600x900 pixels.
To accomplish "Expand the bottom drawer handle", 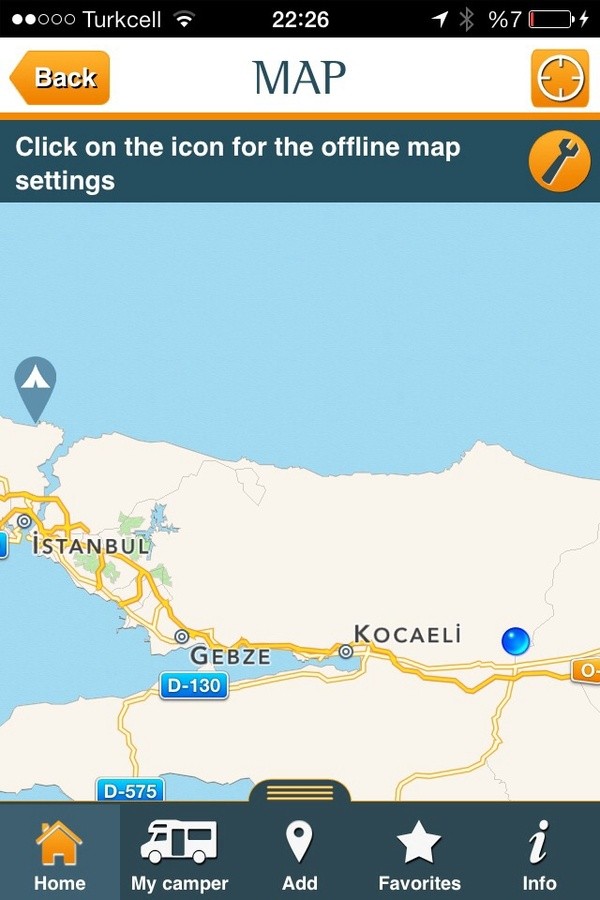I will [x=300, y=791].
